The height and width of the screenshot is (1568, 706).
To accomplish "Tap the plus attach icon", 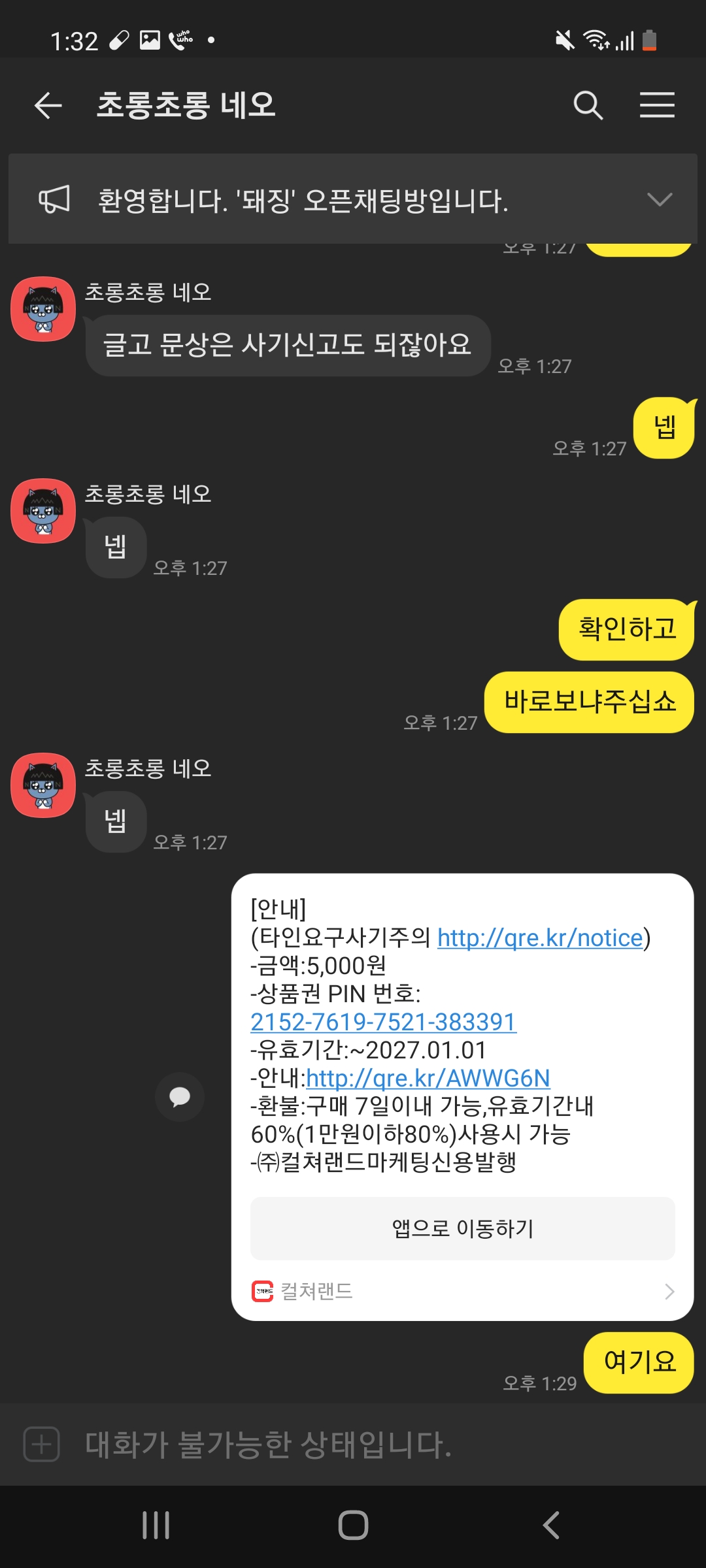I will point(42,1444).
